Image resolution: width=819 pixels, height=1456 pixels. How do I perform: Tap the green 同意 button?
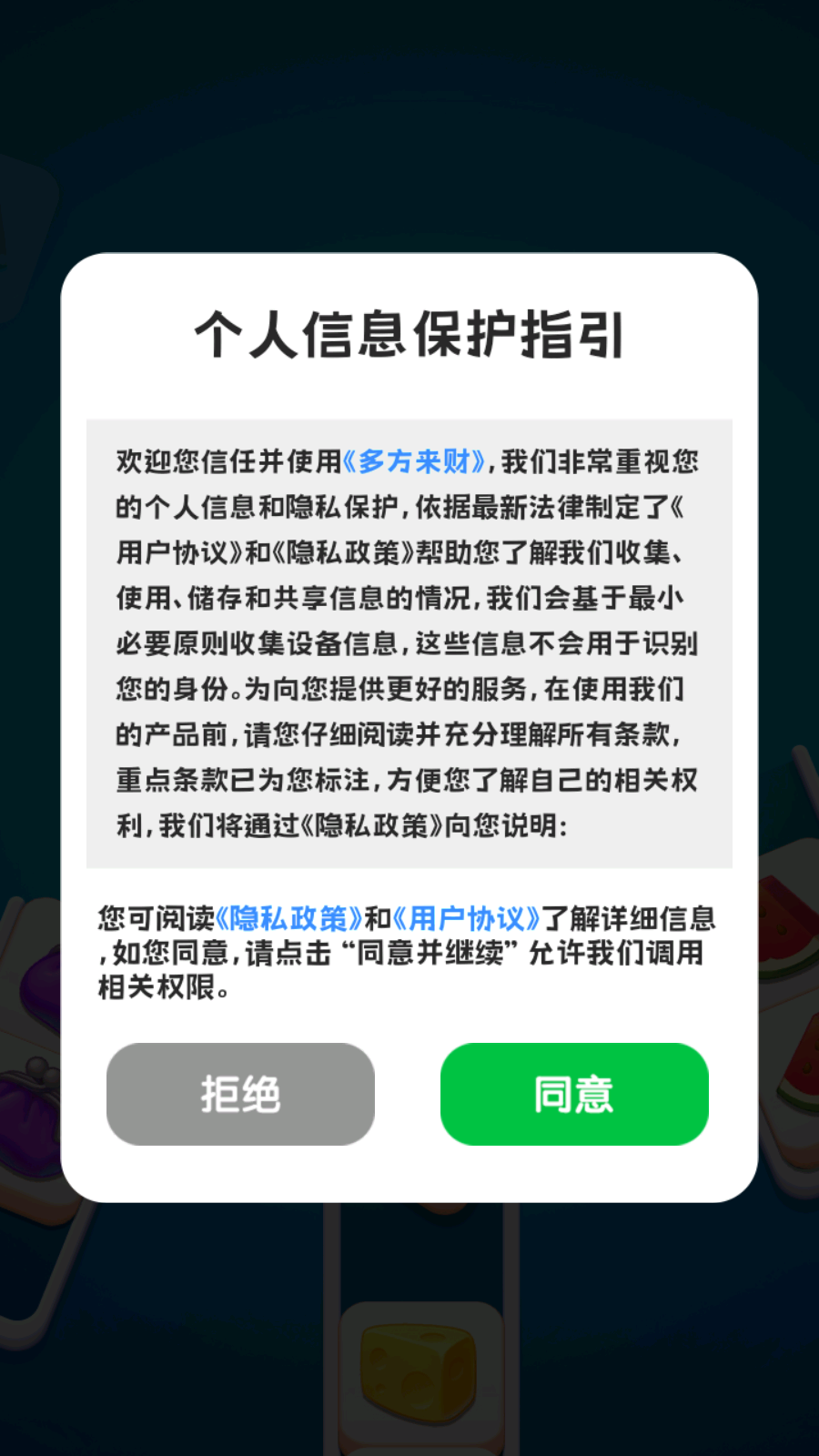(574, 1094)
